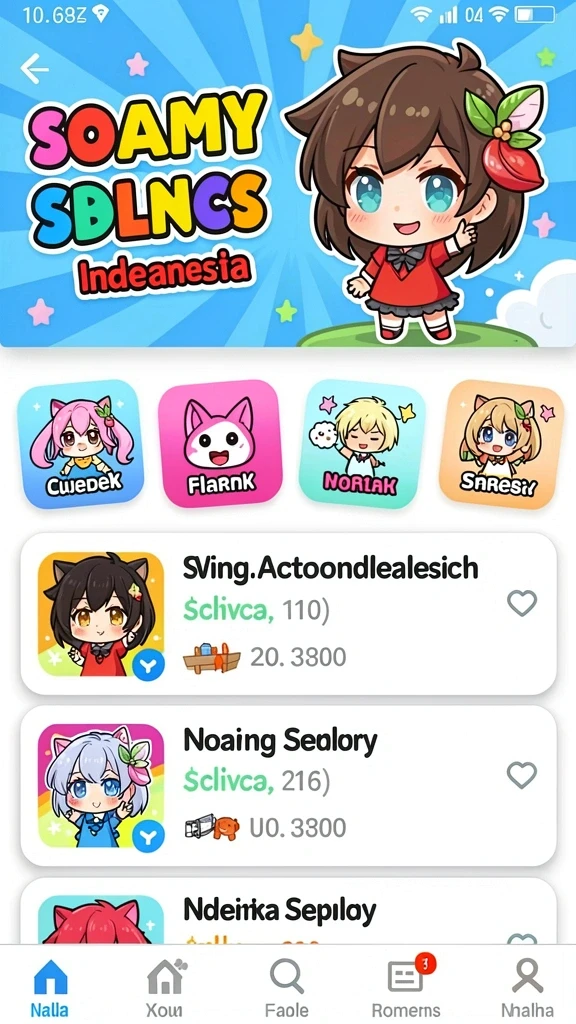Like Sving.Actoondlealesich with the heart icon
576x1024 pixels.
click(x=522, y=603)
